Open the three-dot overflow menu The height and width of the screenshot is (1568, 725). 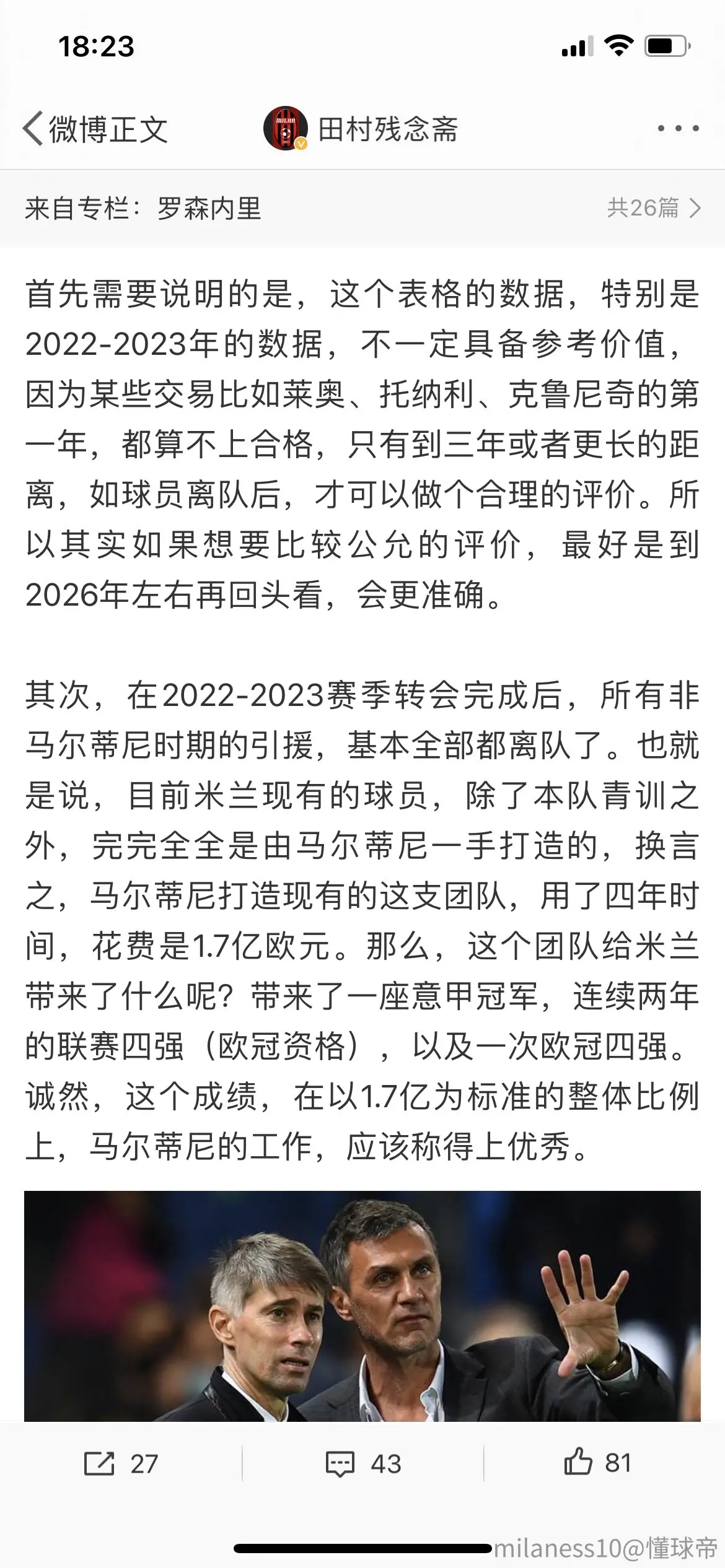click(x=678, y=129)
